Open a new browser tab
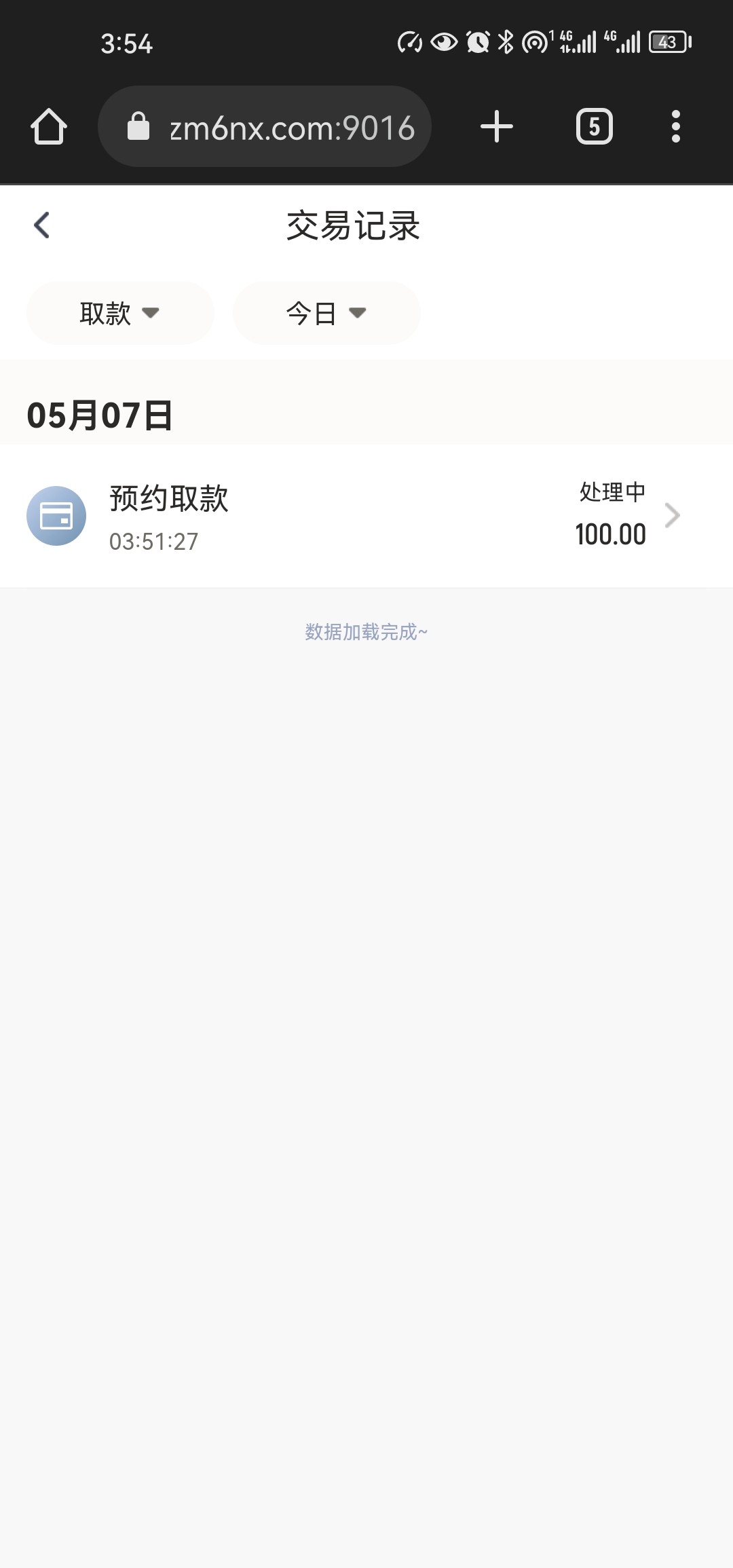The width and height of the screenshot is (733, 1568). (497, 127)
